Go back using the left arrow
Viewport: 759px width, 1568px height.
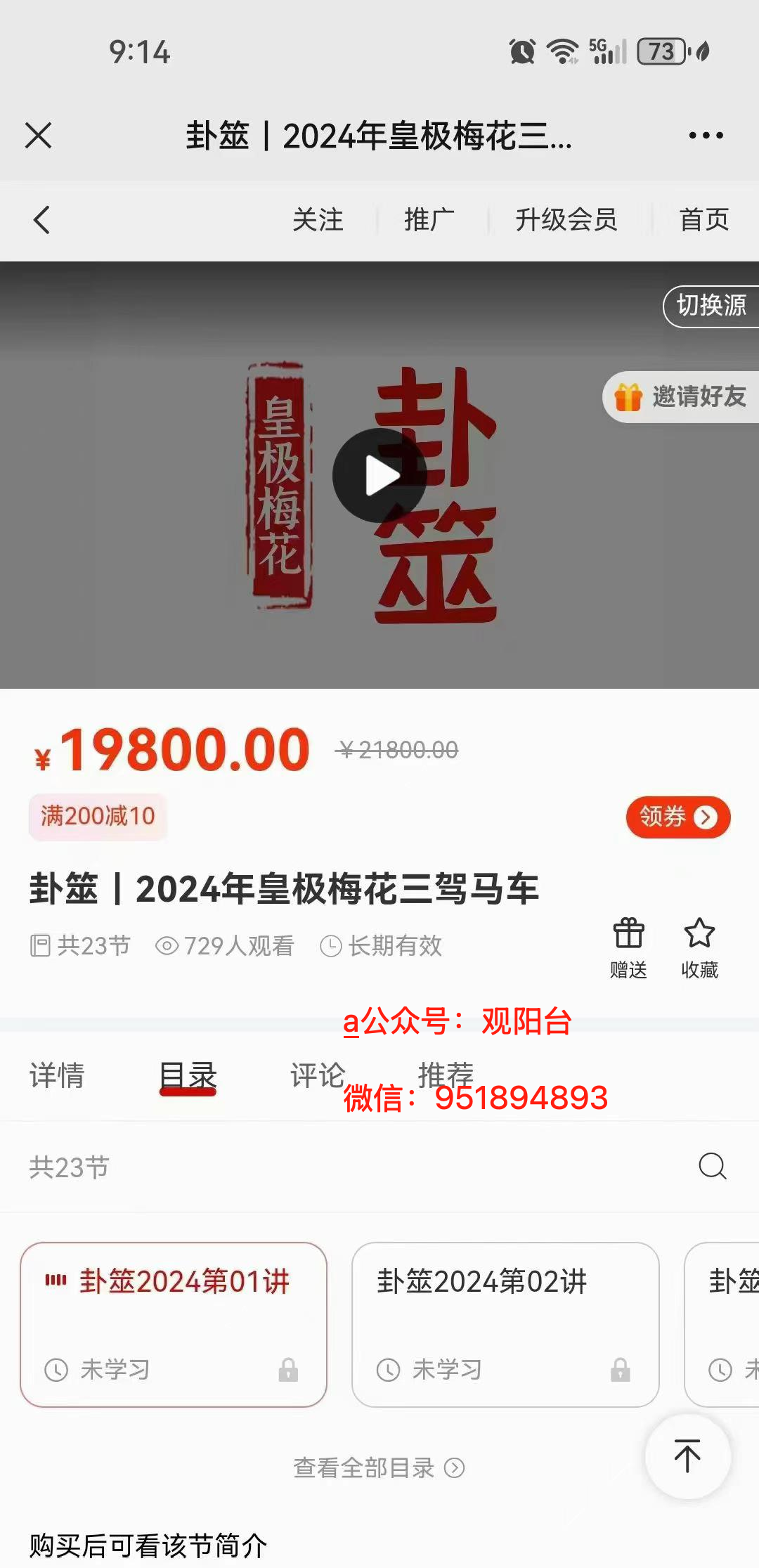(x=42, y=220)
